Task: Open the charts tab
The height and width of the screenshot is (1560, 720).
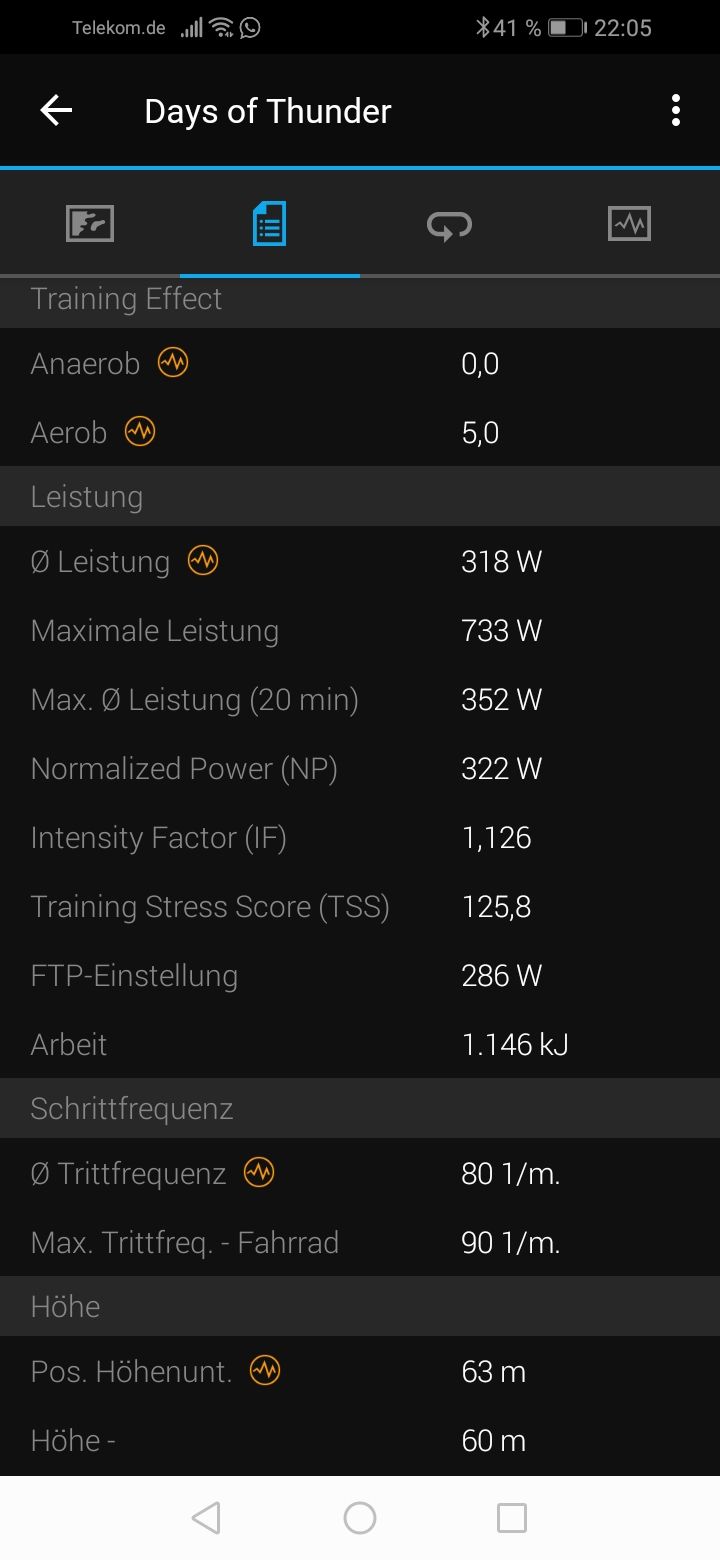Action: coord(629,223)
